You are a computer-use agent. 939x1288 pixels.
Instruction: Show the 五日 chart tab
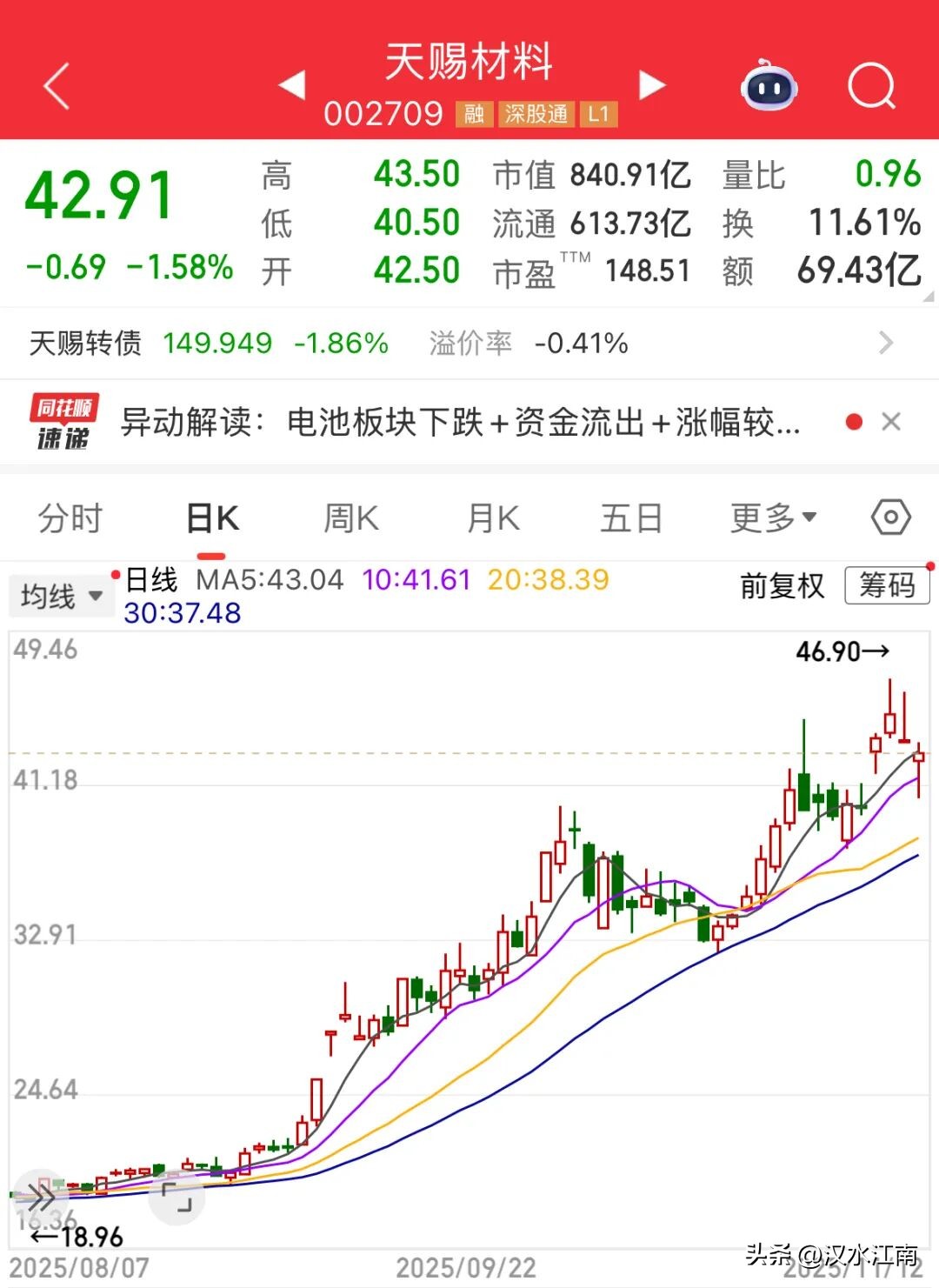point(631,518)
